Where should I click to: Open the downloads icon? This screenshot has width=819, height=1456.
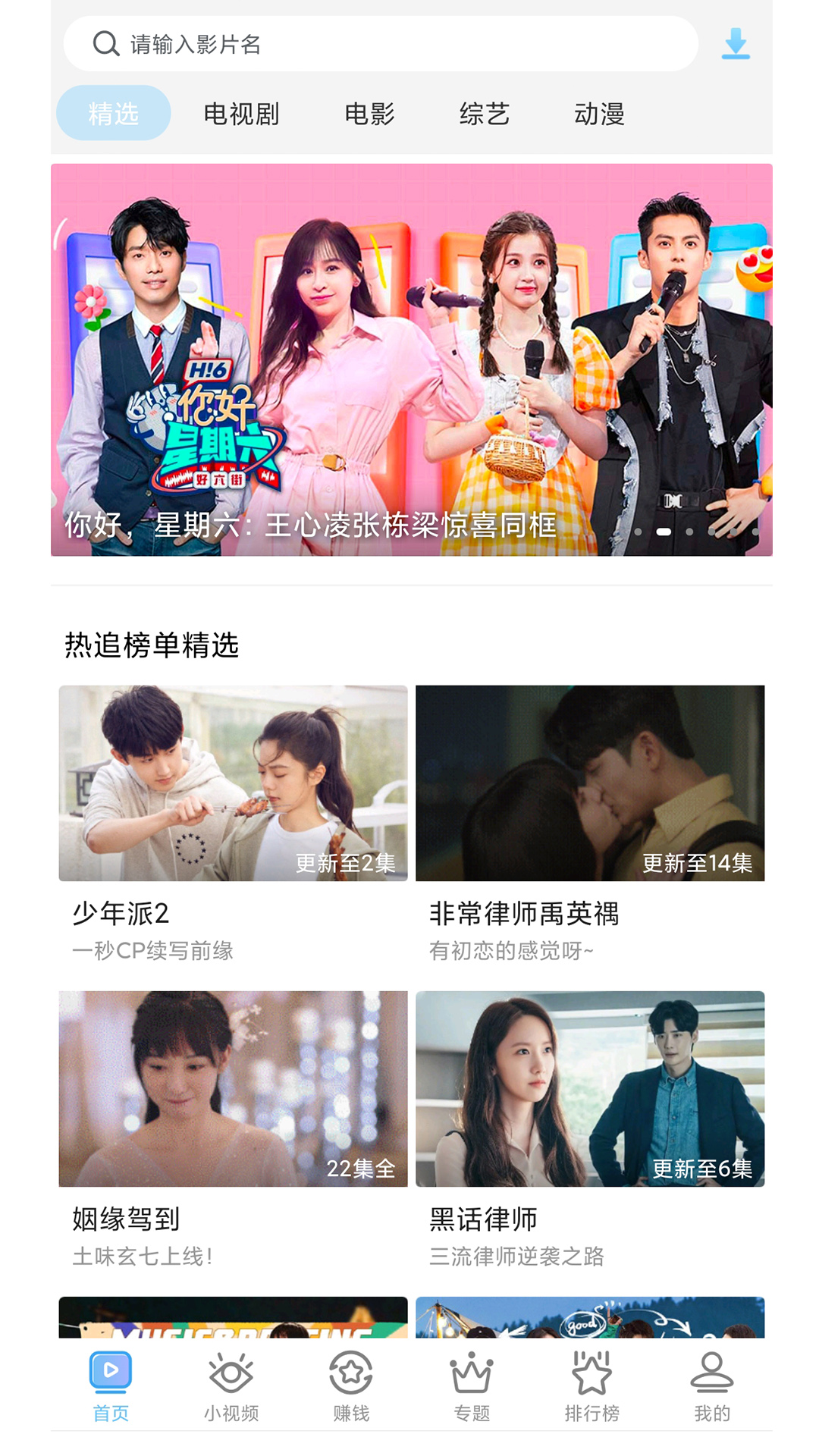tap(735, 44)
